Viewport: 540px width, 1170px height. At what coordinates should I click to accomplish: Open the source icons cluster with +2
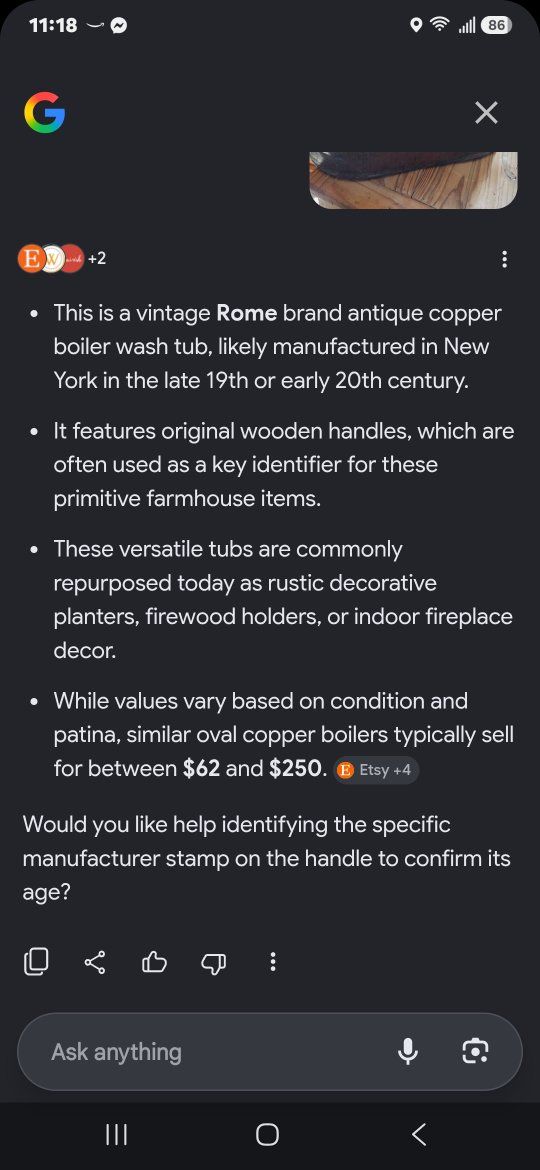click(61, 258)
